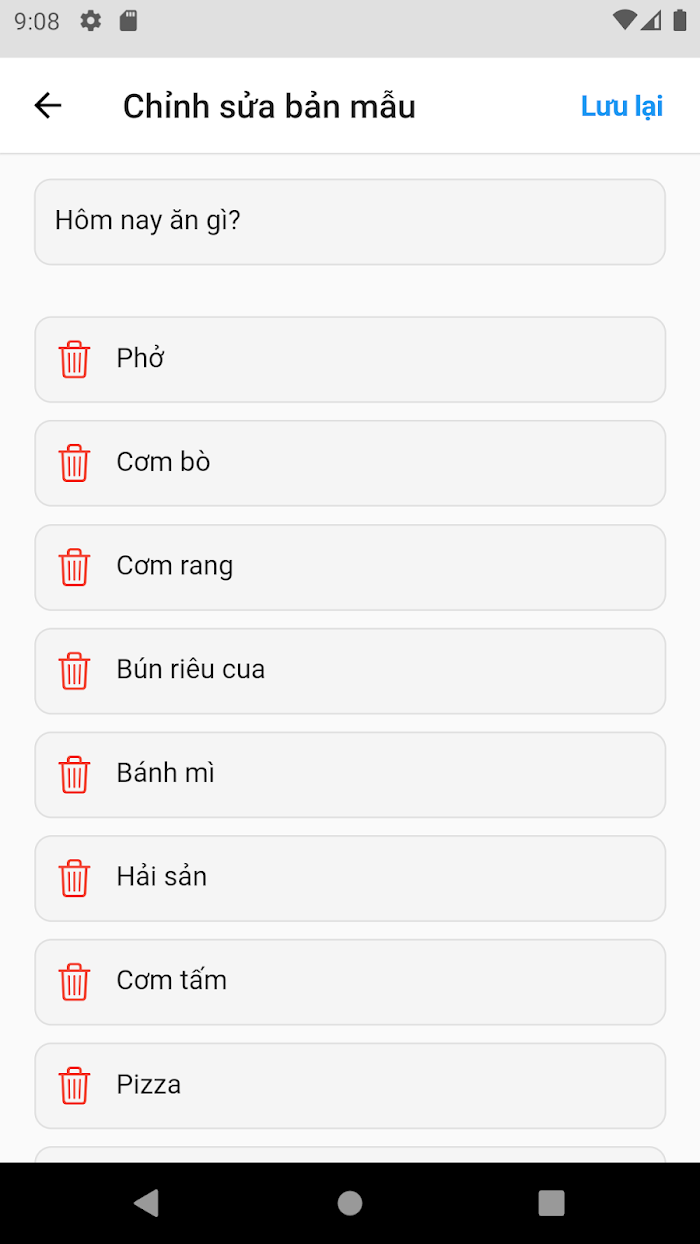The width and height of the screenshot is (700, 1244).
Task: Tap the system home button
Action: click(350, 1203)
